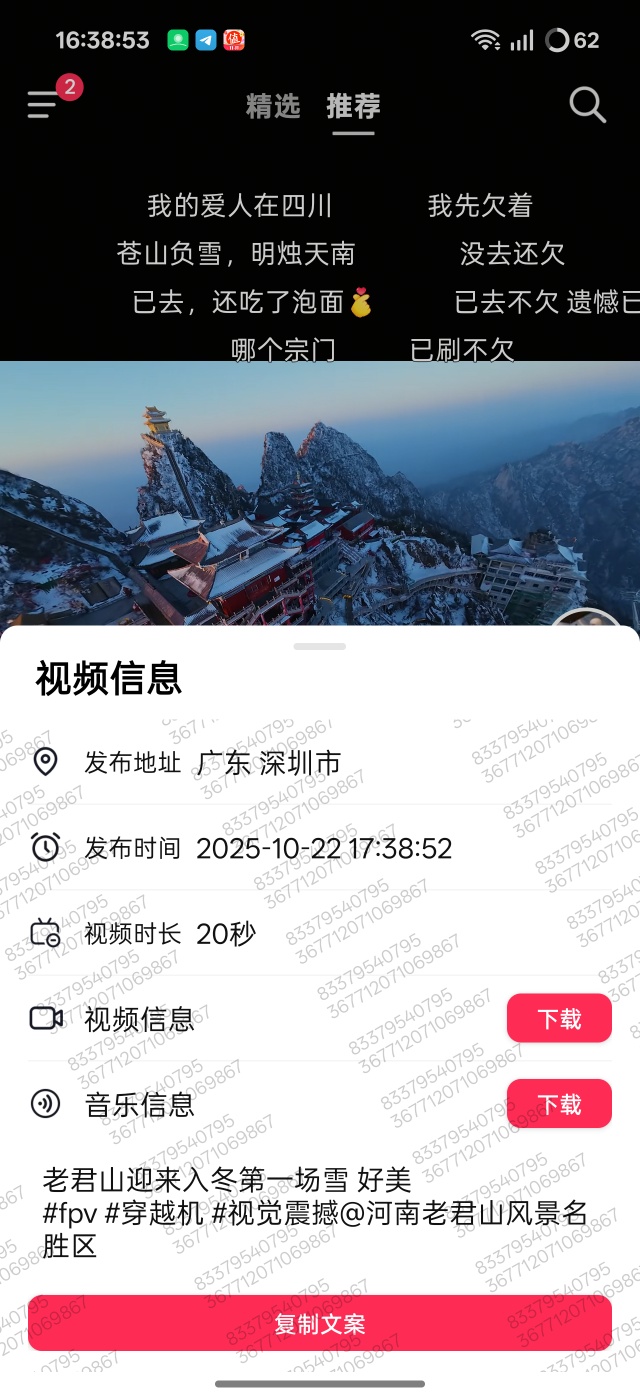Tap the 复制文案 button
The height and width of the screenshot is (1400, 640).
tap(320, 1324)
